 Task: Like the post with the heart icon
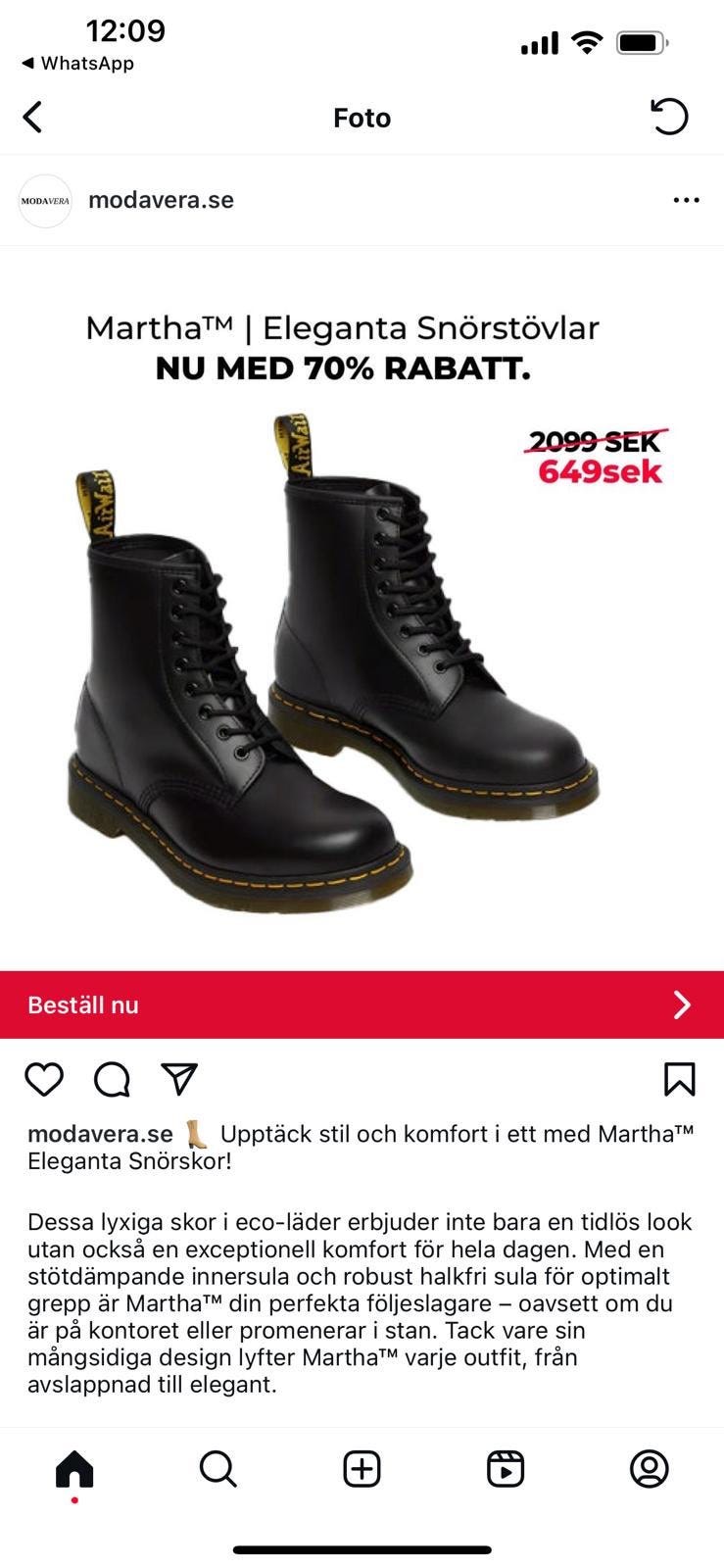(x=43, y=1078)
